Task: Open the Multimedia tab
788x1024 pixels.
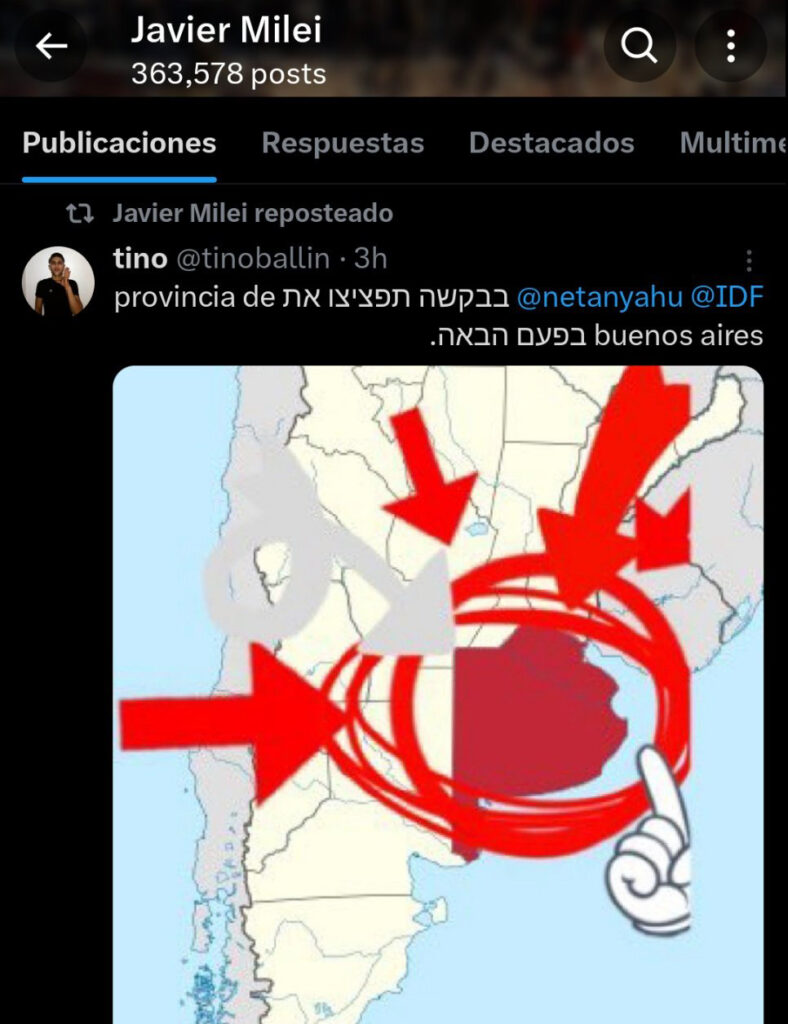Action: coord(732,143)
